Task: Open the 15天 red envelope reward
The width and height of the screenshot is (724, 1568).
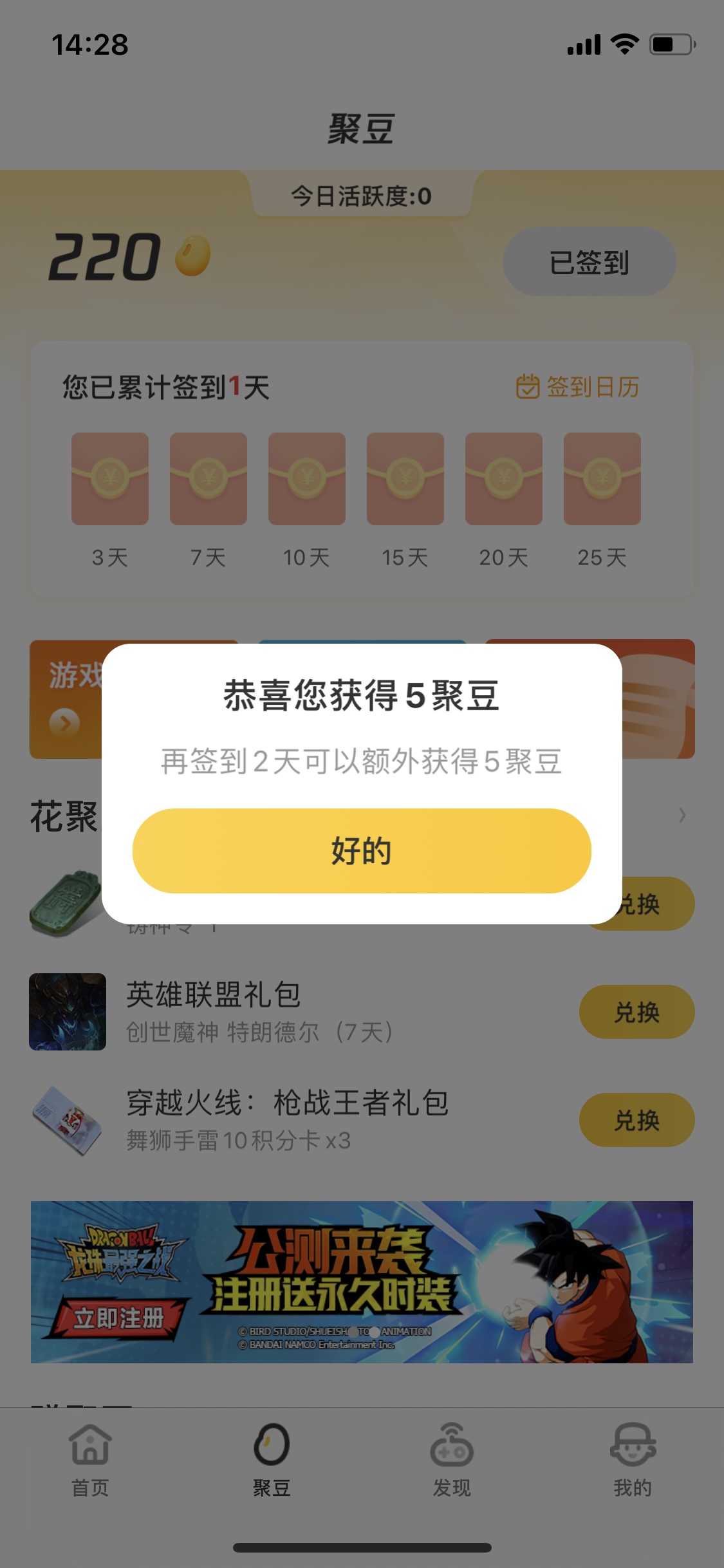Action: pyautogui.click(x=405, y=479)
